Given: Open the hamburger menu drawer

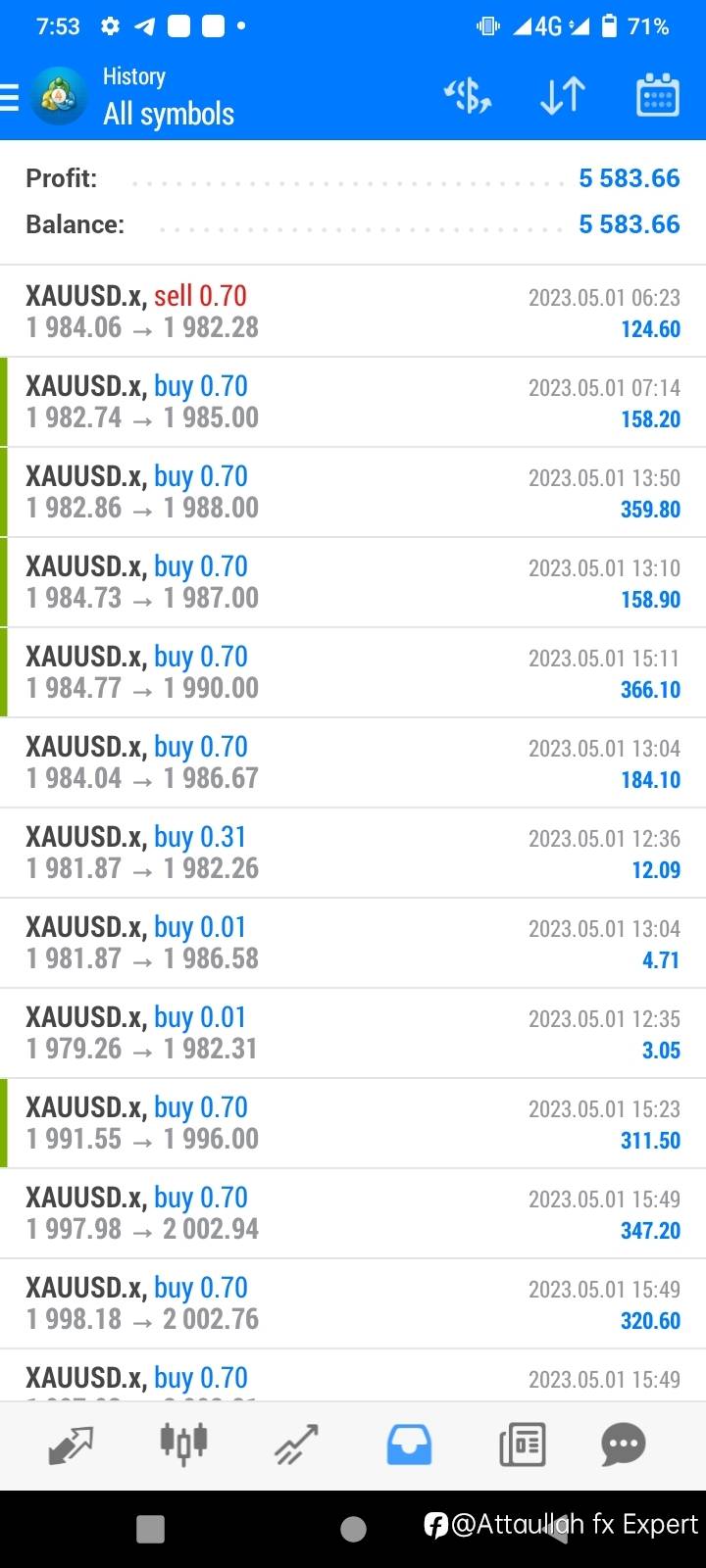Looking at the screenshot, I should pos(10,98).
